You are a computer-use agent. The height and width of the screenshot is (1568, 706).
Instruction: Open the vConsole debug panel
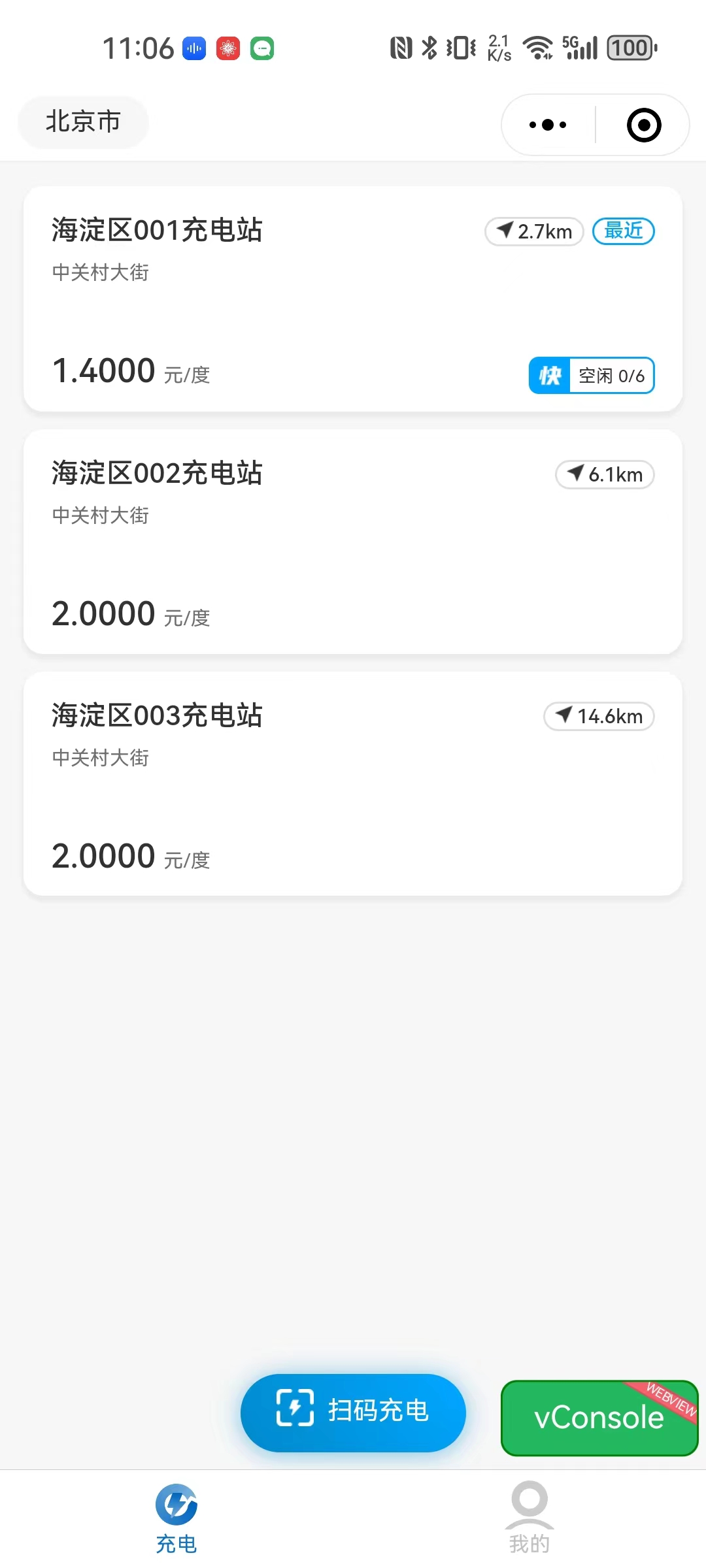click(599, 1418)
